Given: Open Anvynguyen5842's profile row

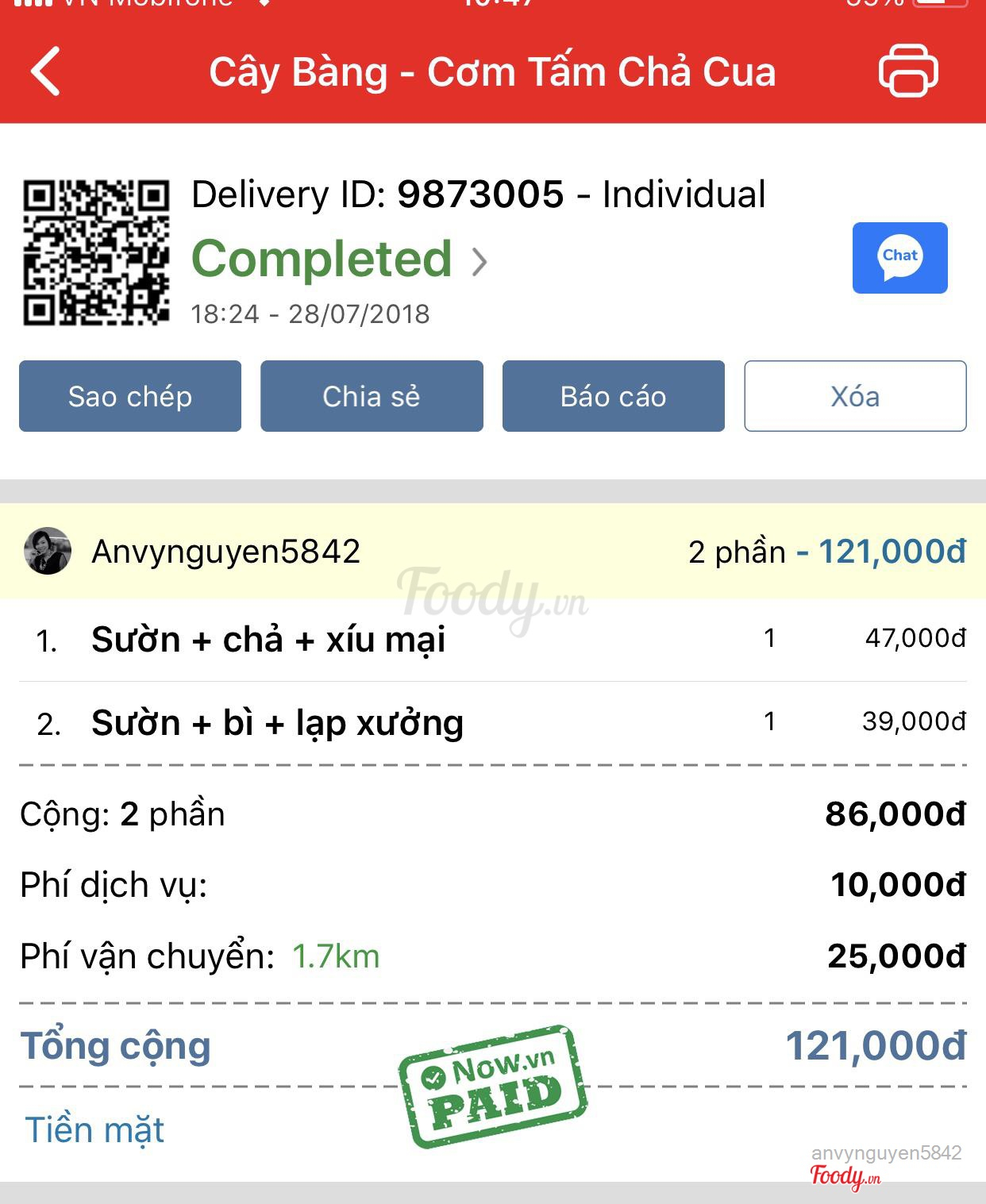Looking at the screenshot, I should [x=225, y=551].
